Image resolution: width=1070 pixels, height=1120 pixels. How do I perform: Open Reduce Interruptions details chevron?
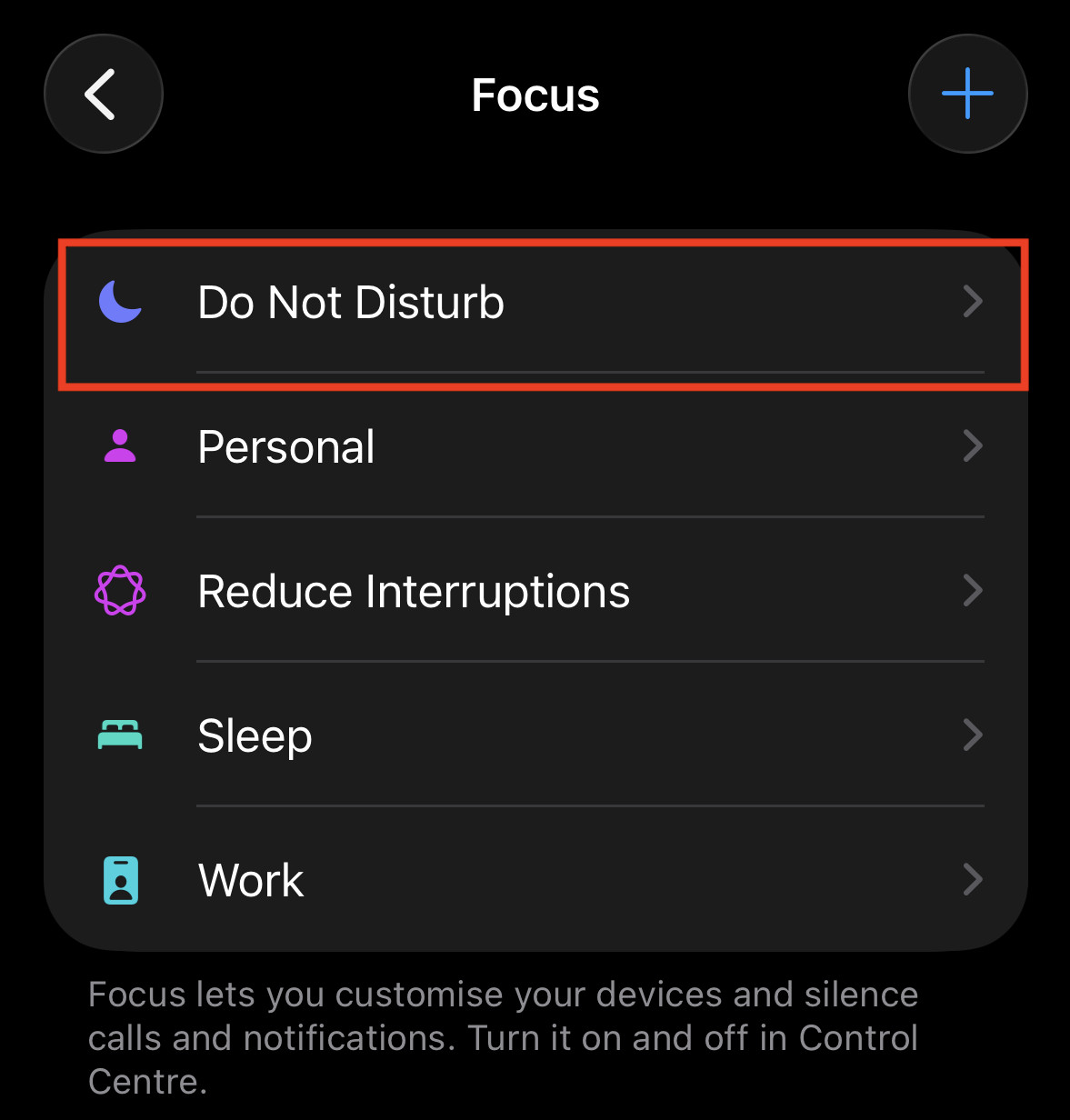[x=974, y=590]
